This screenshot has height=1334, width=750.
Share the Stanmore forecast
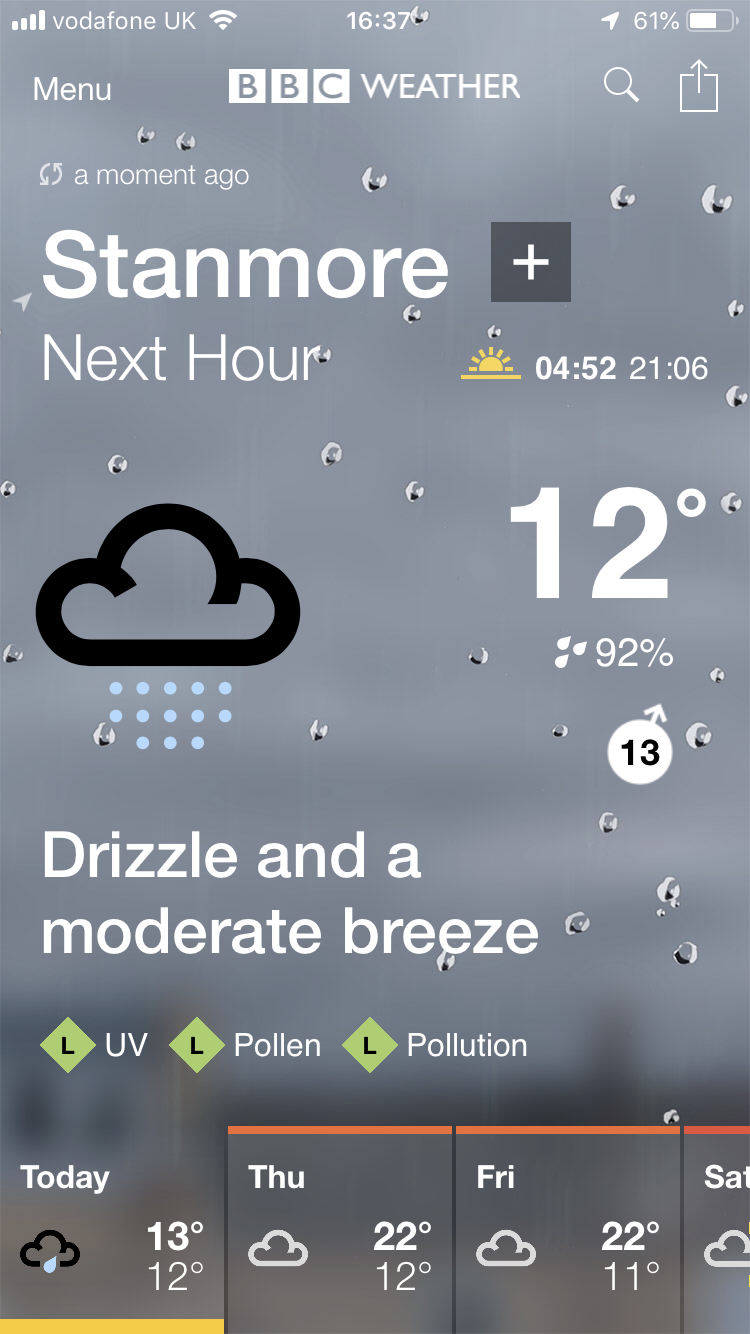699,86
